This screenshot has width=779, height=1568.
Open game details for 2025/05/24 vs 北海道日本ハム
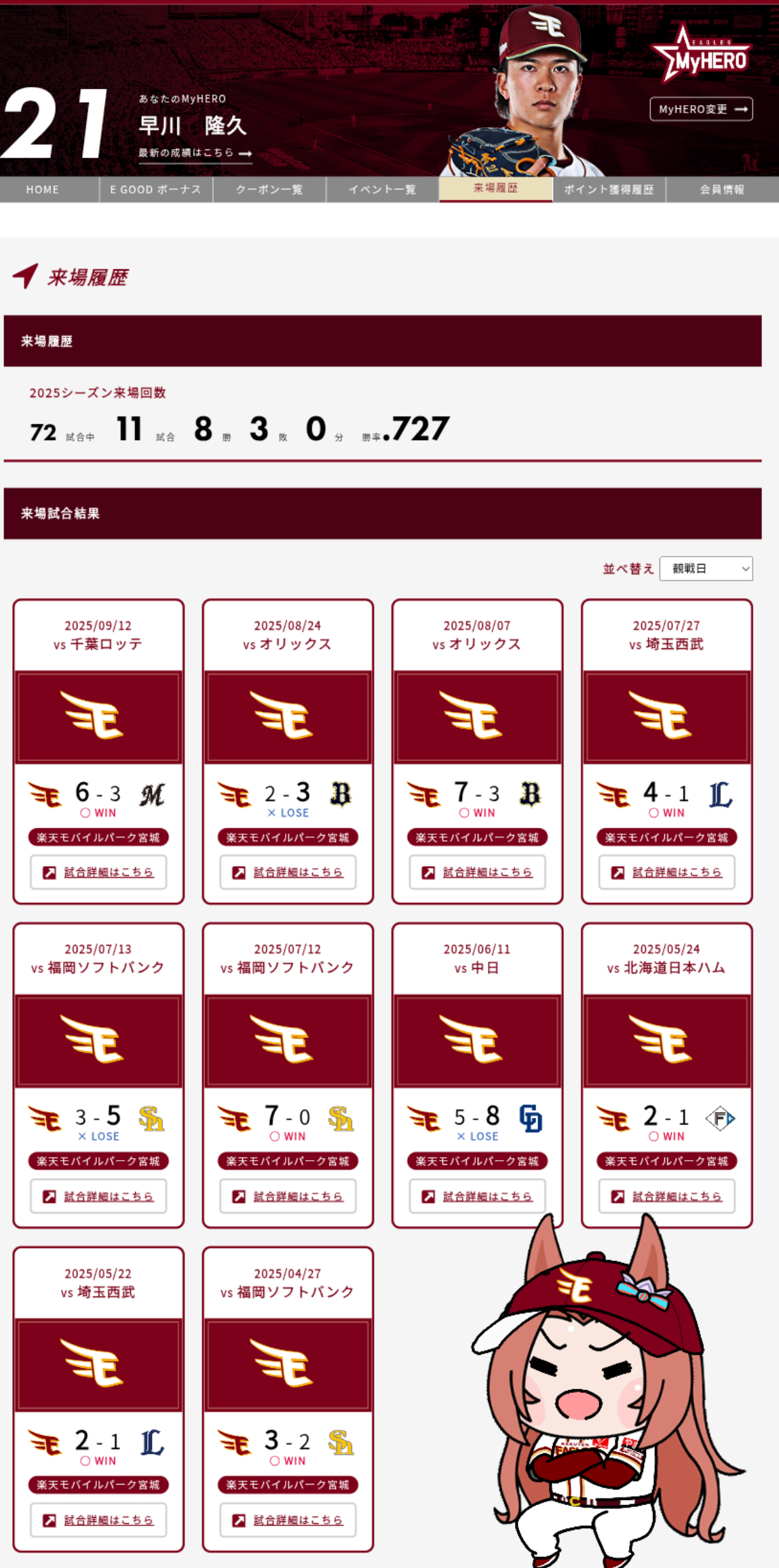click(666, 1196)
